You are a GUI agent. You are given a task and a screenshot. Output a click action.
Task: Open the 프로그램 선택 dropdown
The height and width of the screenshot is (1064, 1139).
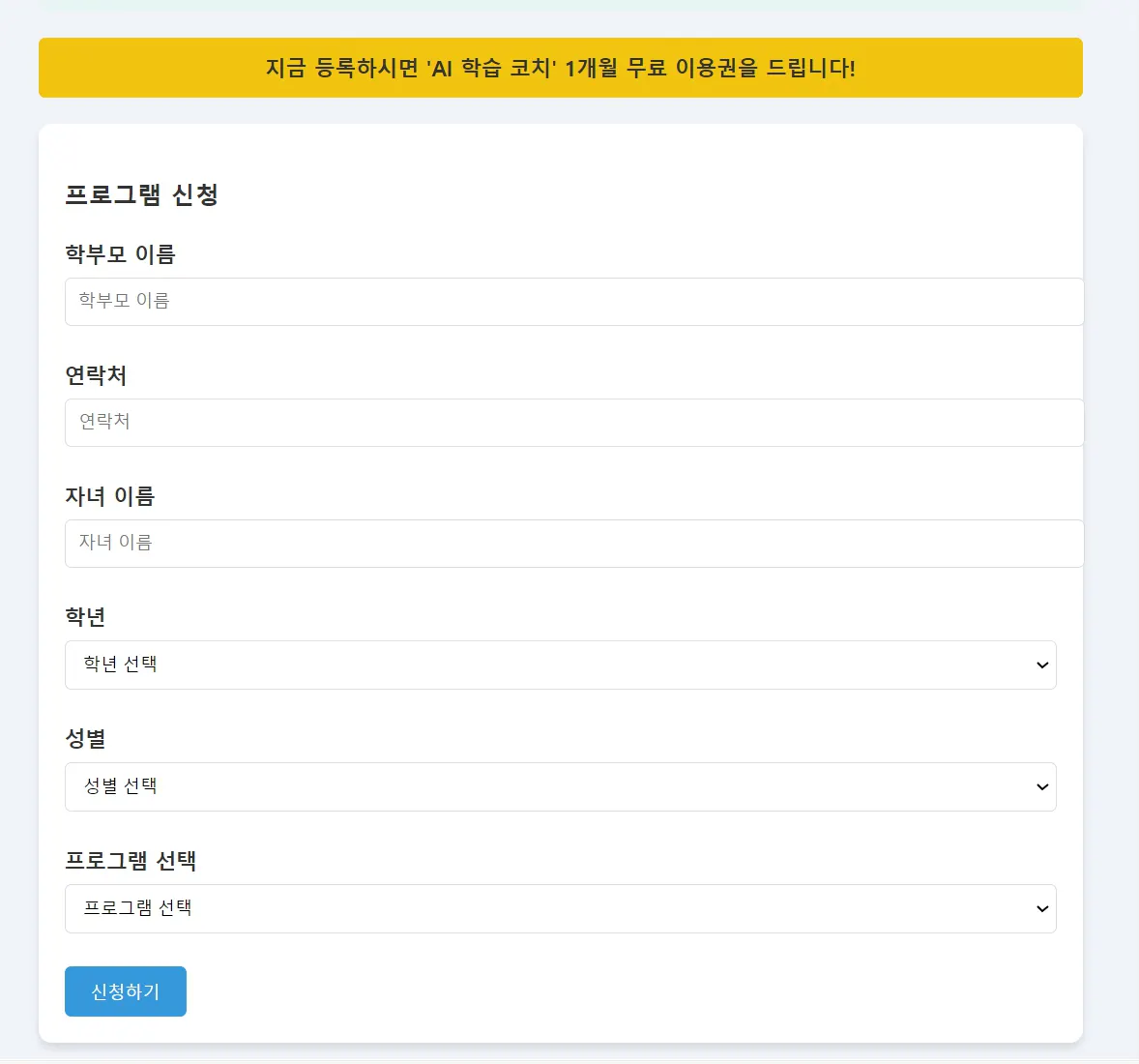click(560, 908)
